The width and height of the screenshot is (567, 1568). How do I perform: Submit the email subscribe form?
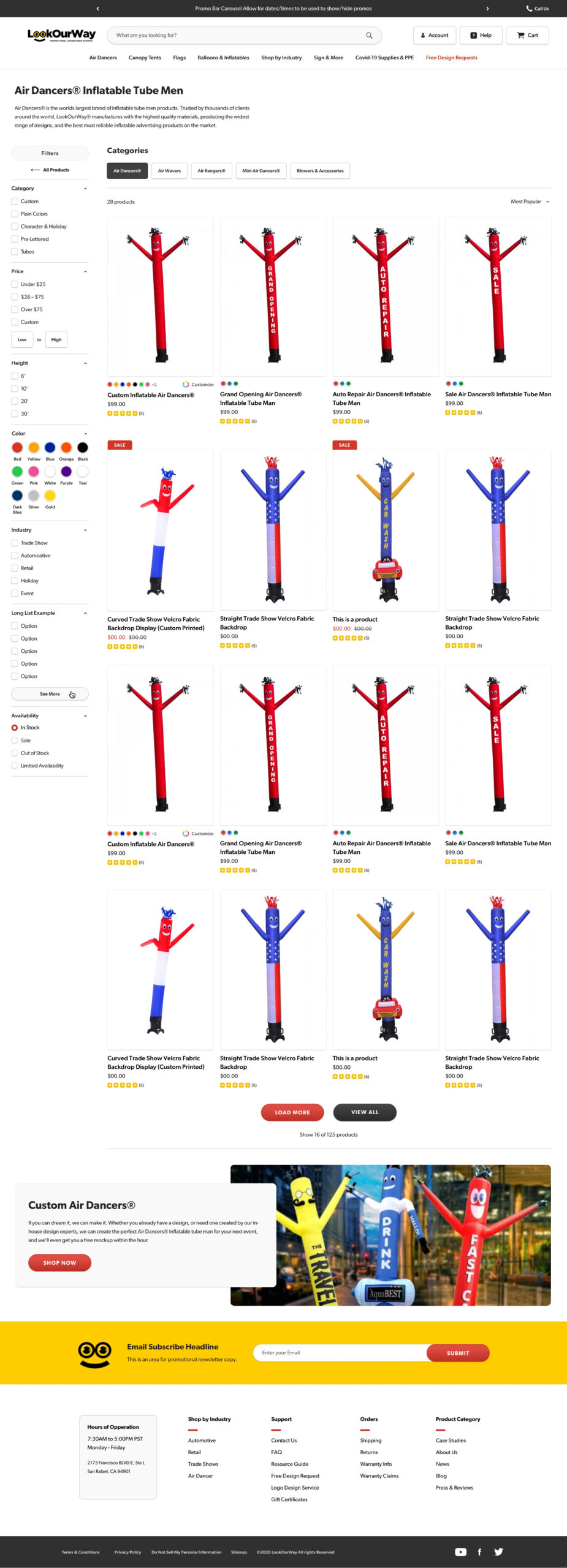tap(457, 1353)
